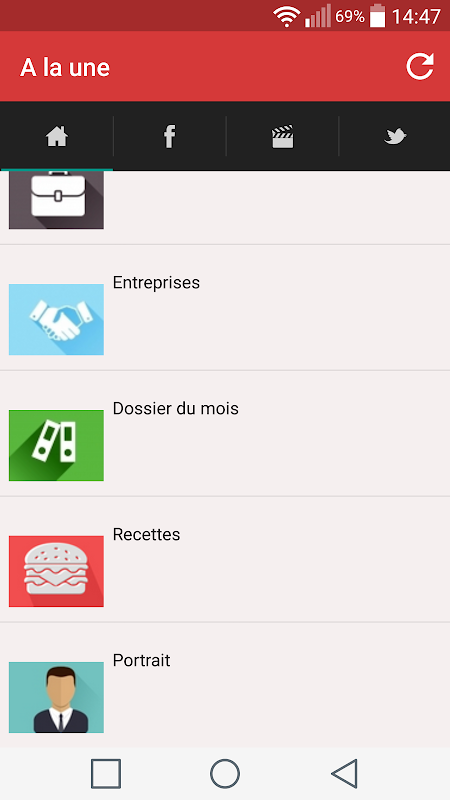This screenshot has width=450, height=800.
Task: Open the briefcase category row
Action: coord(225,207)
